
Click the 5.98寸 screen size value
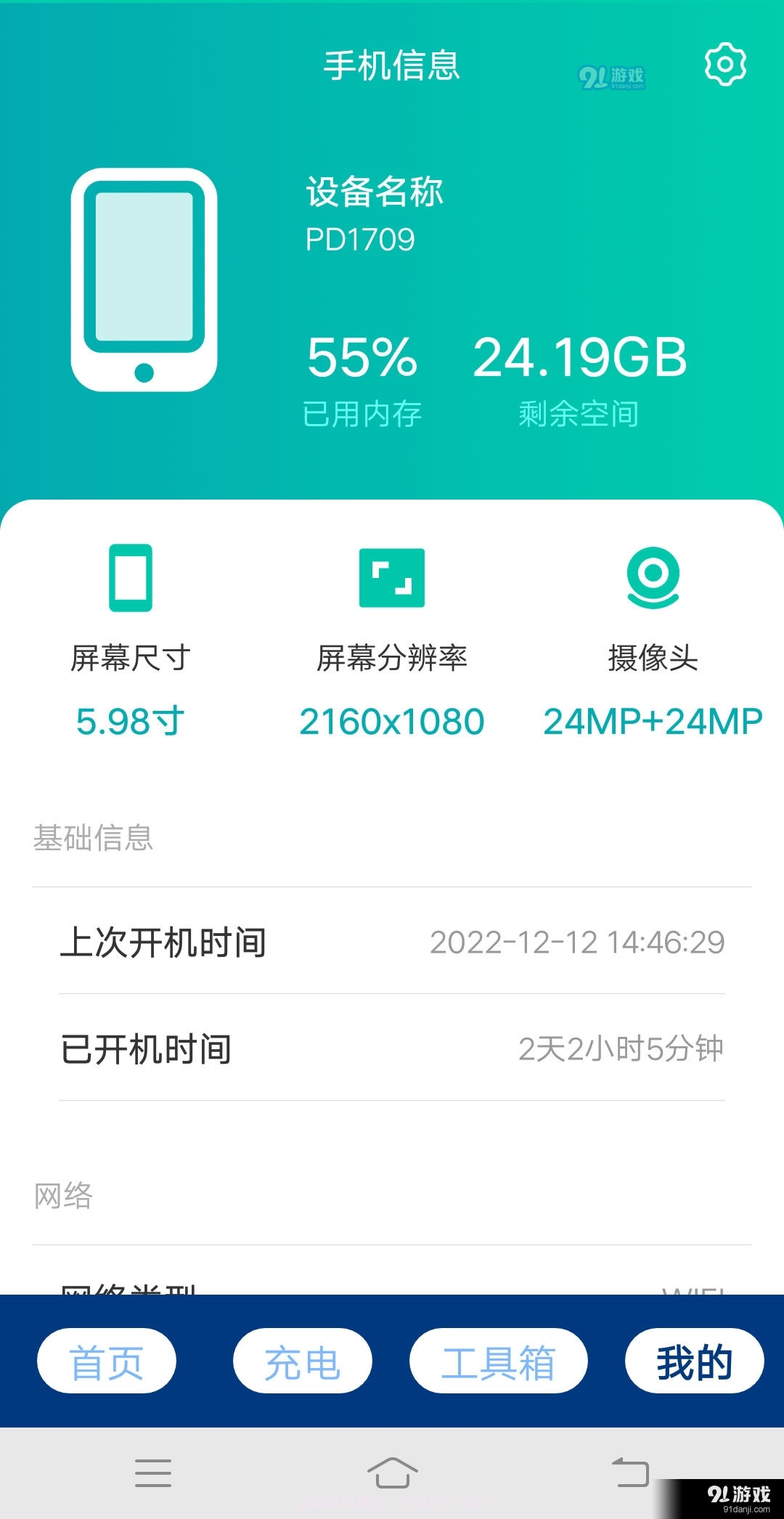pos(129,720)
